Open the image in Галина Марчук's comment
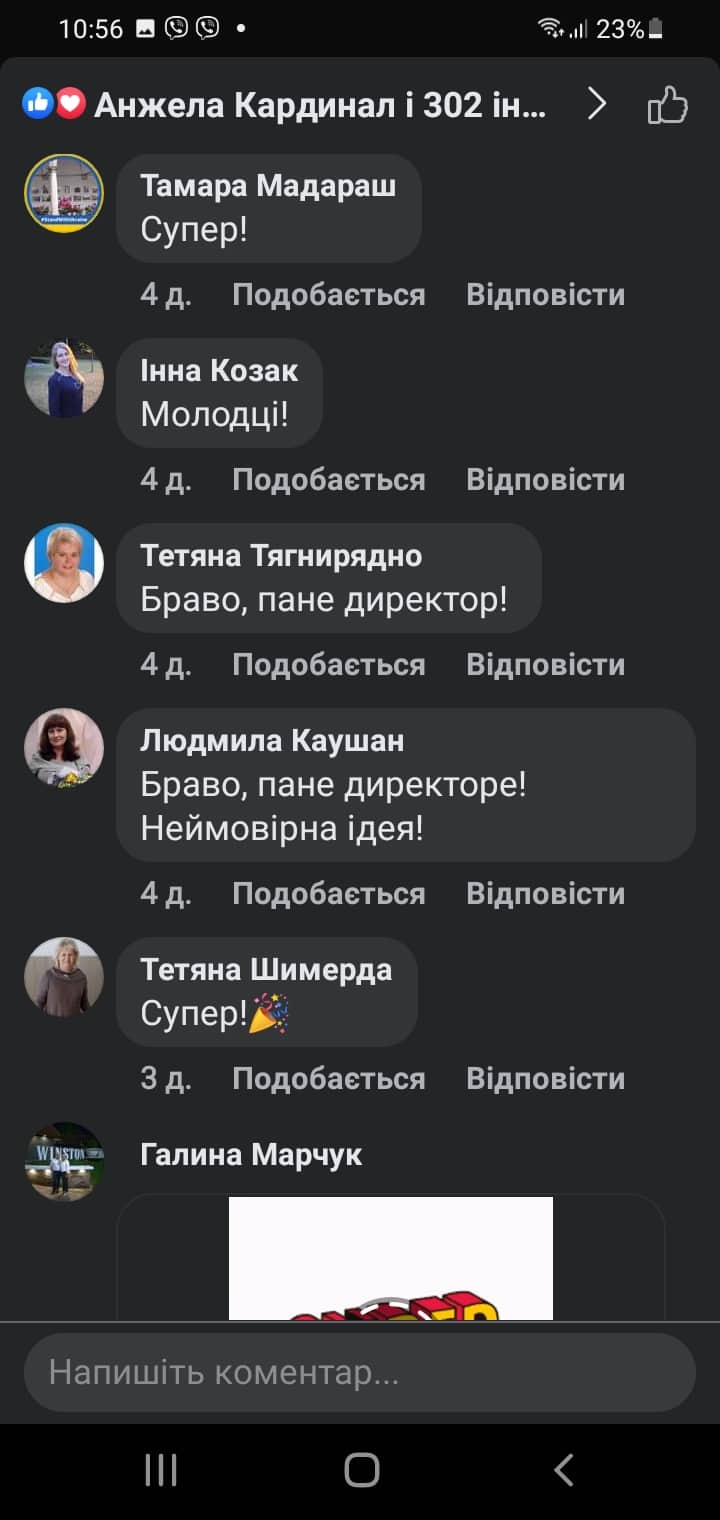This screenshot has height=1520, width=720. point(390,1258)
